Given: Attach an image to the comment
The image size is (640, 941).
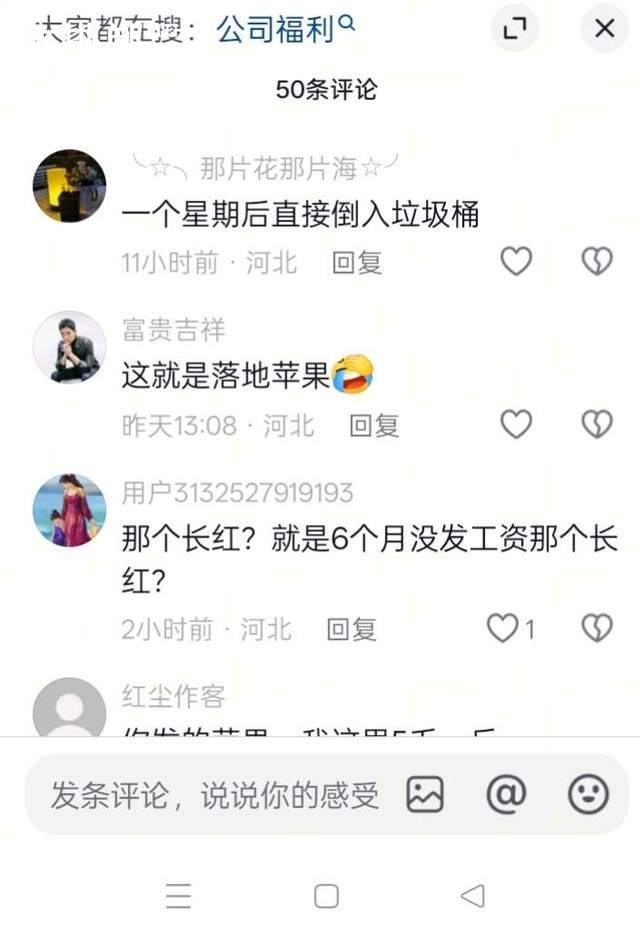Looking at the screenshot, I should (x=425, y=795).
